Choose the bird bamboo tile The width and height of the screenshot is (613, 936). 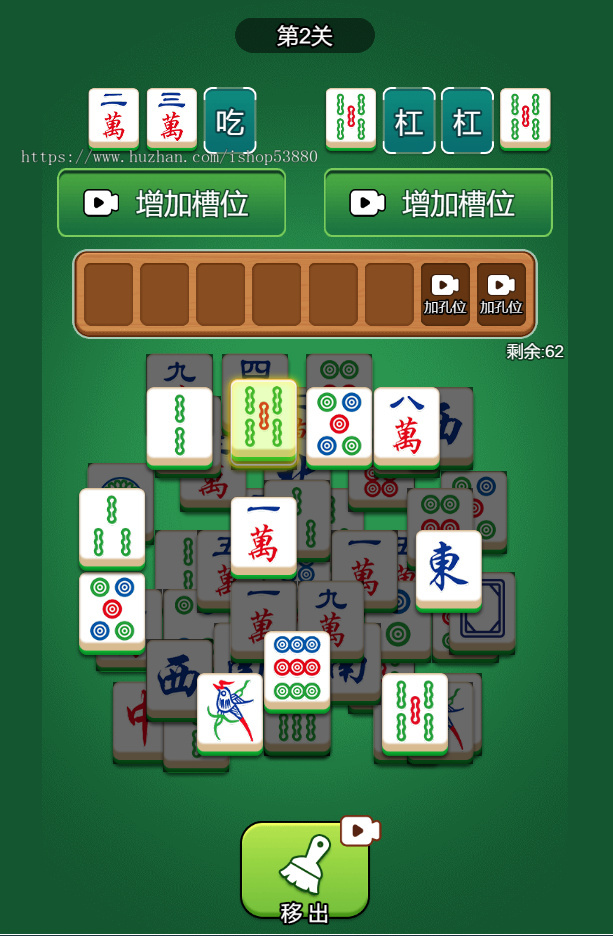pyautogui.click(x=229, y=710)
